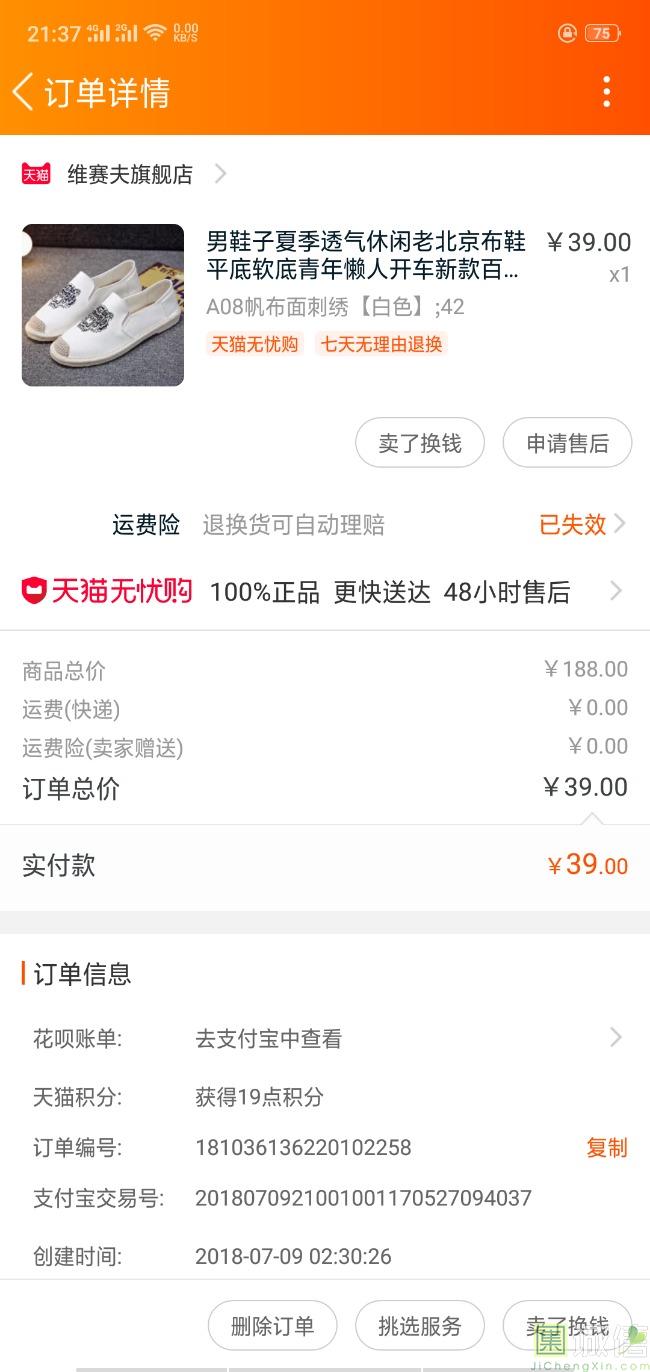
Task: Copy the order number with 复制
Action: (606, 1147)
